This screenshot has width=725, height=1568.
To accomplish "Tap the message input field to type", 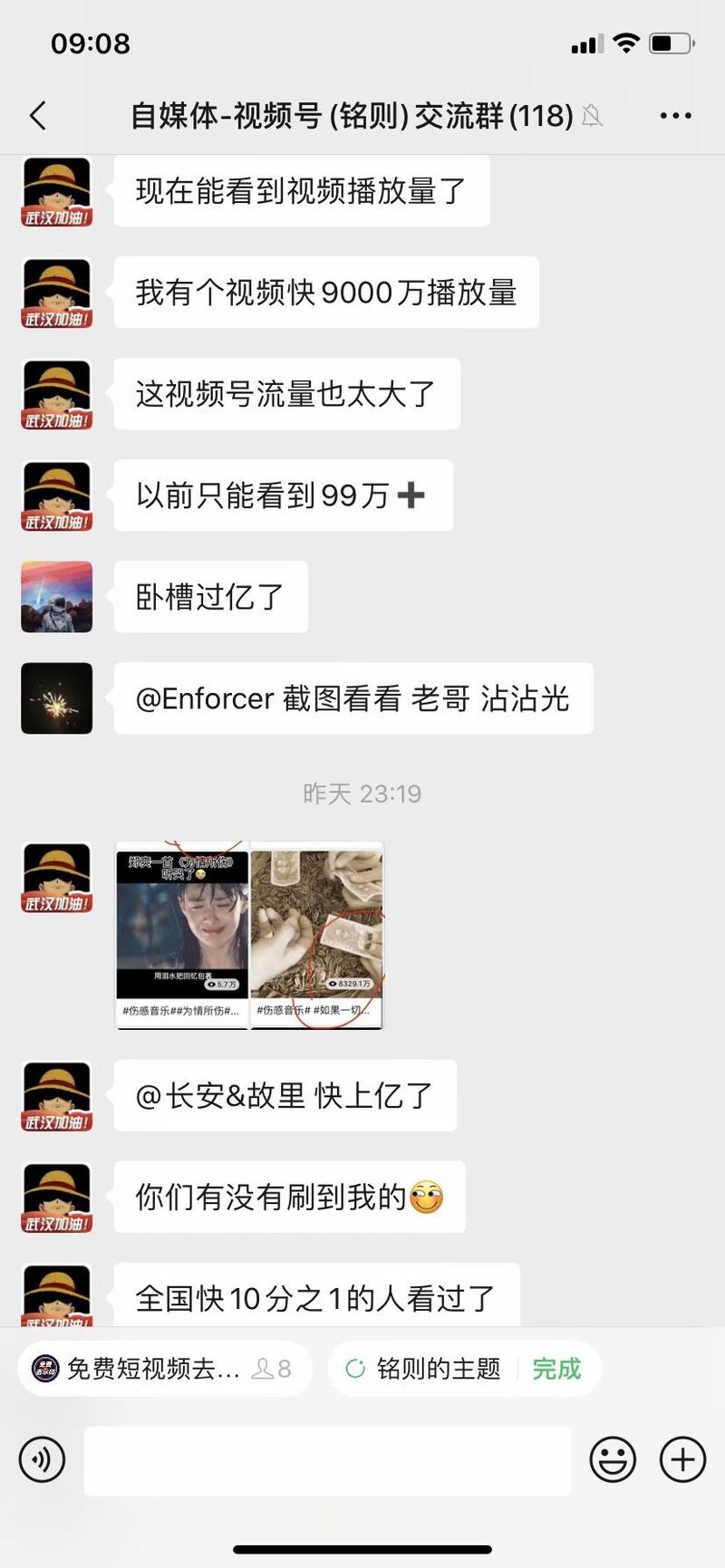I will (330, 1460).
